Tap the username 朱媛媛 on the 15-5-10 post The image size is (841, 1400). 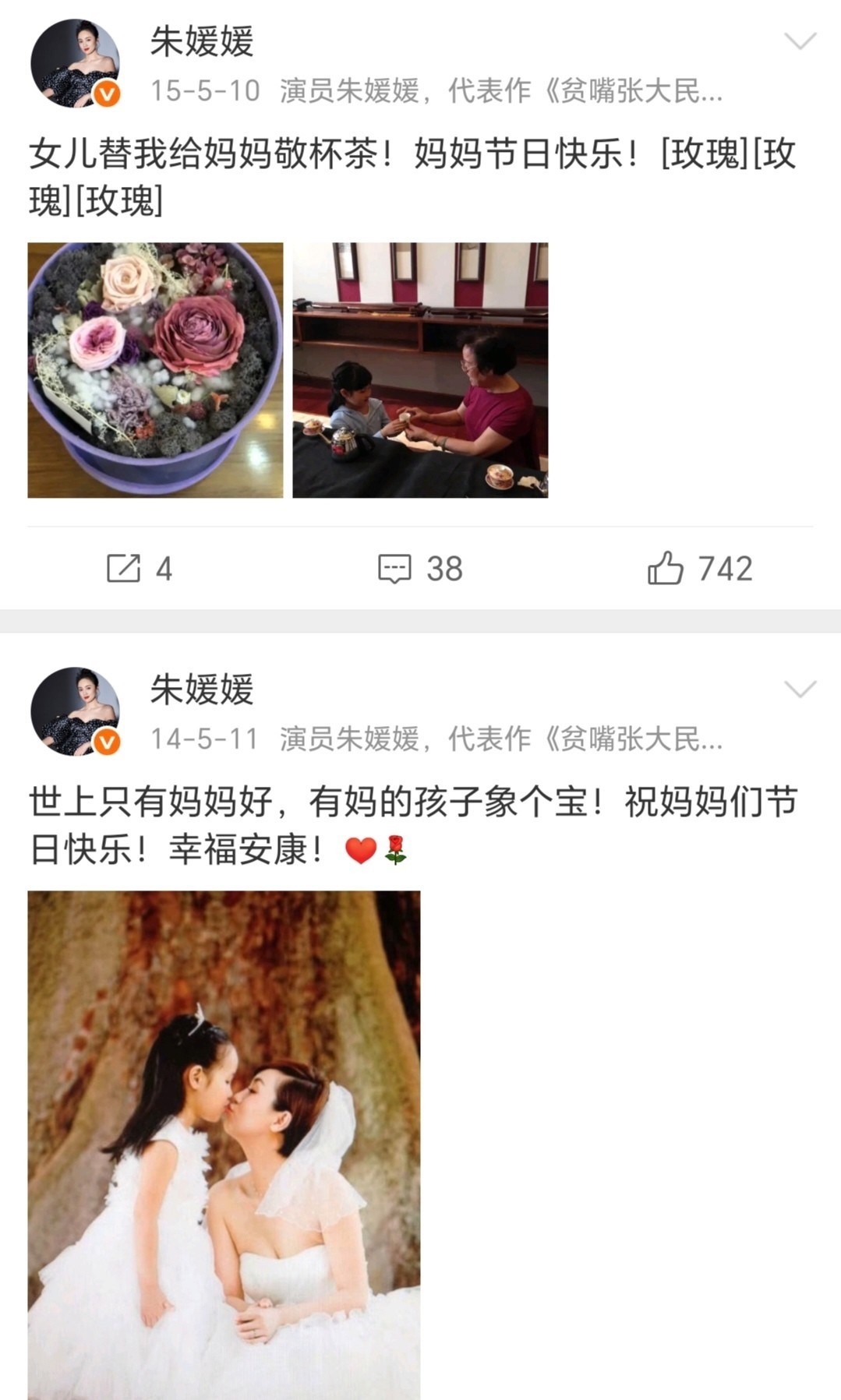[x=202, y=41]
